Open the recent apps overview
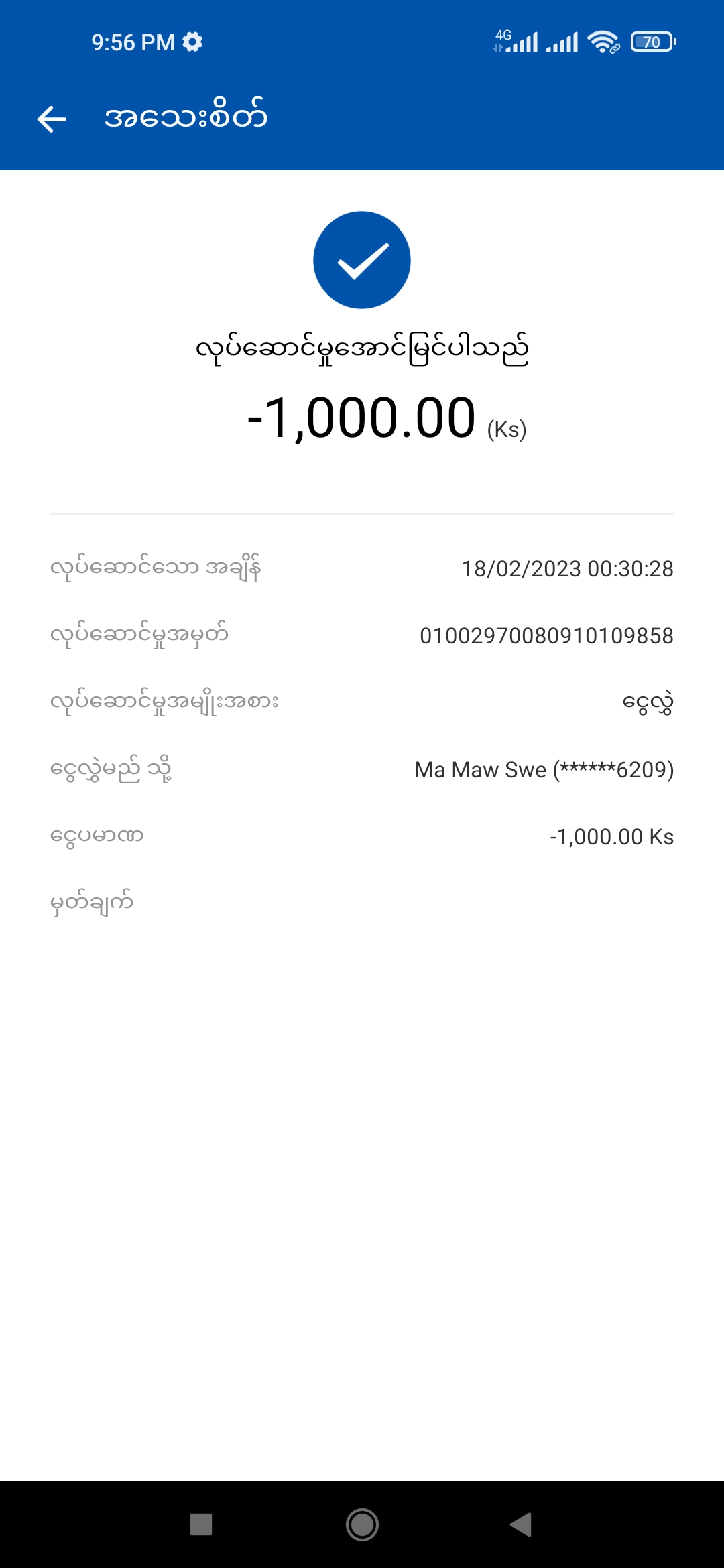Viewport: 724px width, 1568px height. pyautogui.click(x=201, y=1524)
